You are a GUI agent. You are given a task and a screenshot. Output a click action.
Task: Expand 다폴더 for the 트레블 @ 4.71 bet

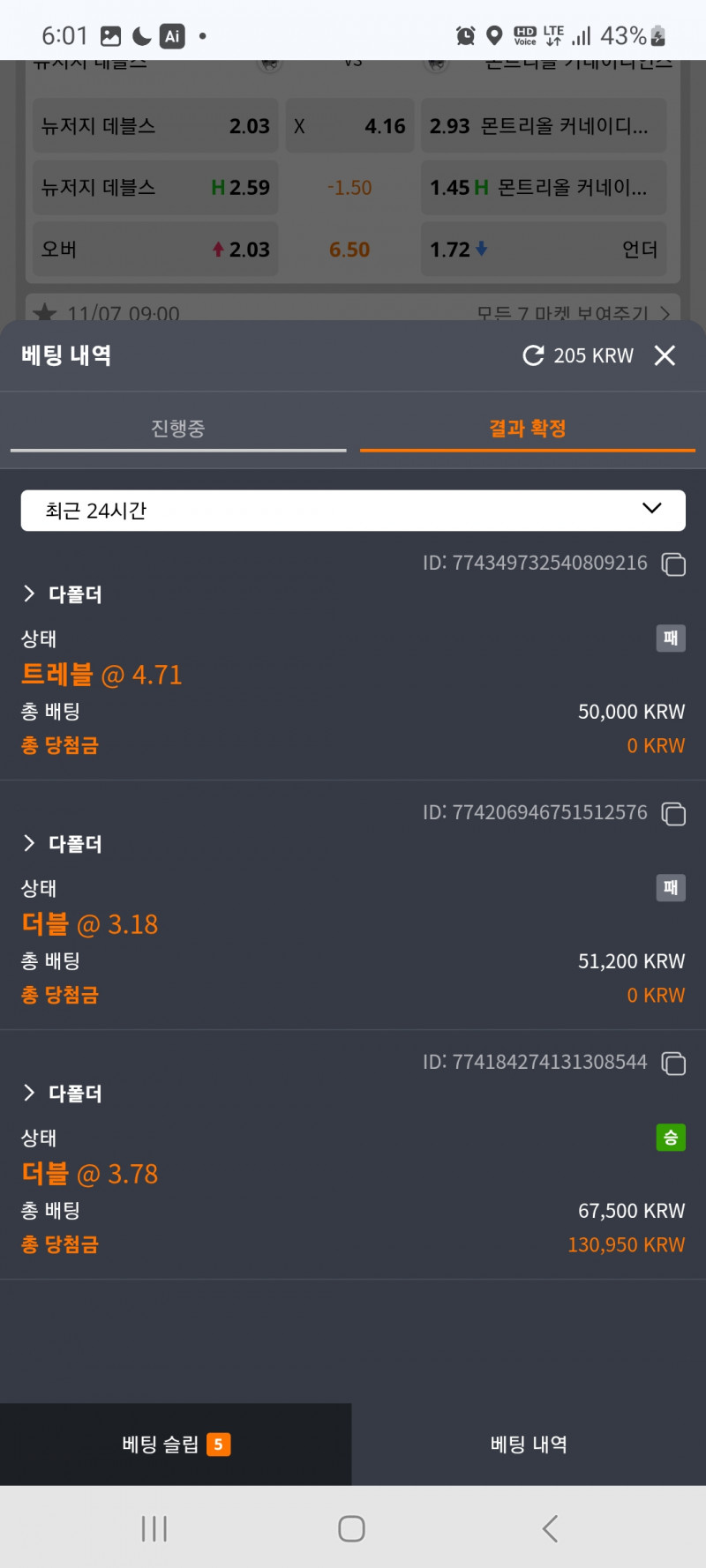pyautogui.click(x=62, y=594)
